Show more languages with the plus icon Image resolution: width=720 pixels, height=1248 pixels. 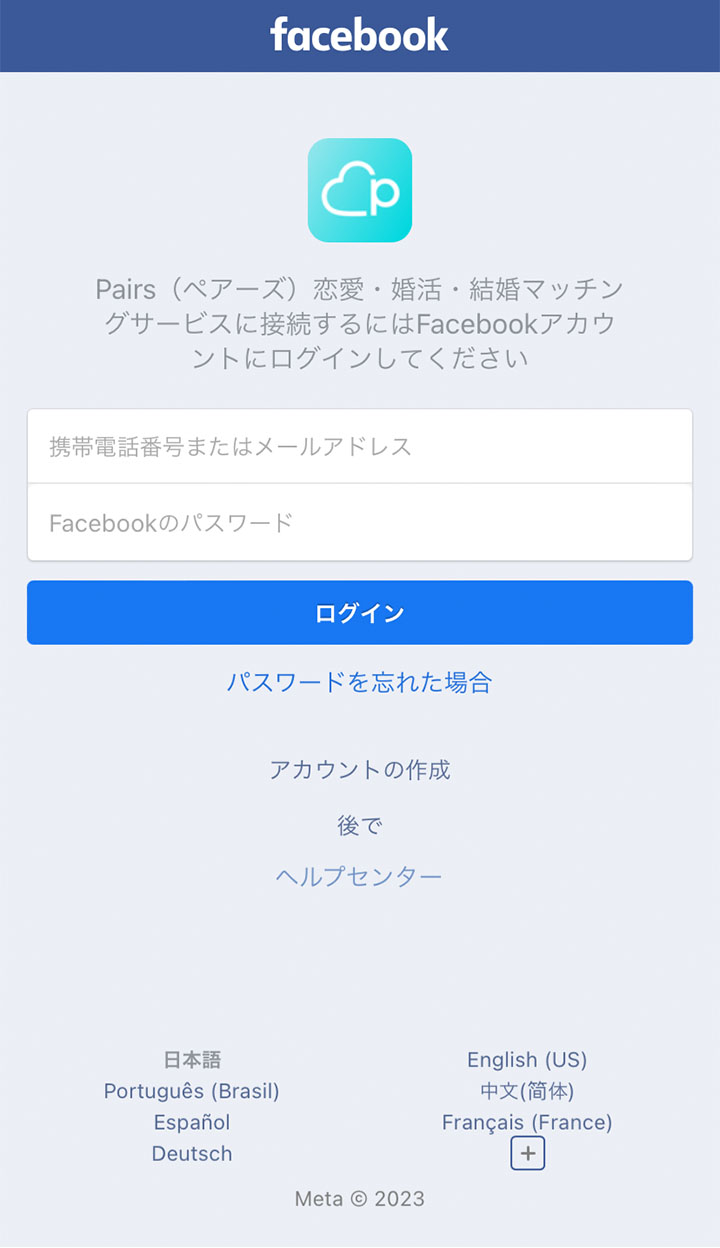click(528, 1154)
